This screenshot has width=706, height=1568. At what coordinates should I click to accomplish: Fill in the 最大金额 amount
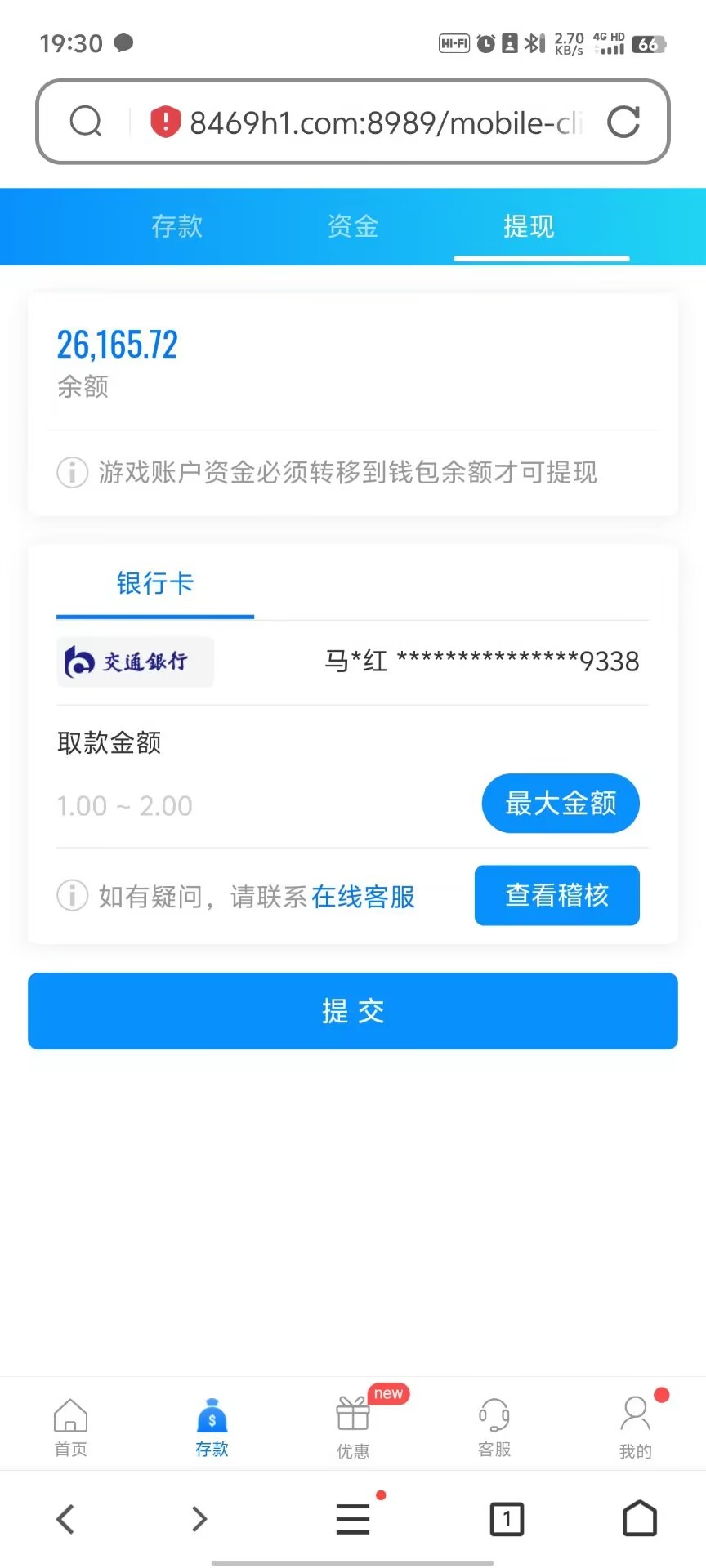(561, 804)
